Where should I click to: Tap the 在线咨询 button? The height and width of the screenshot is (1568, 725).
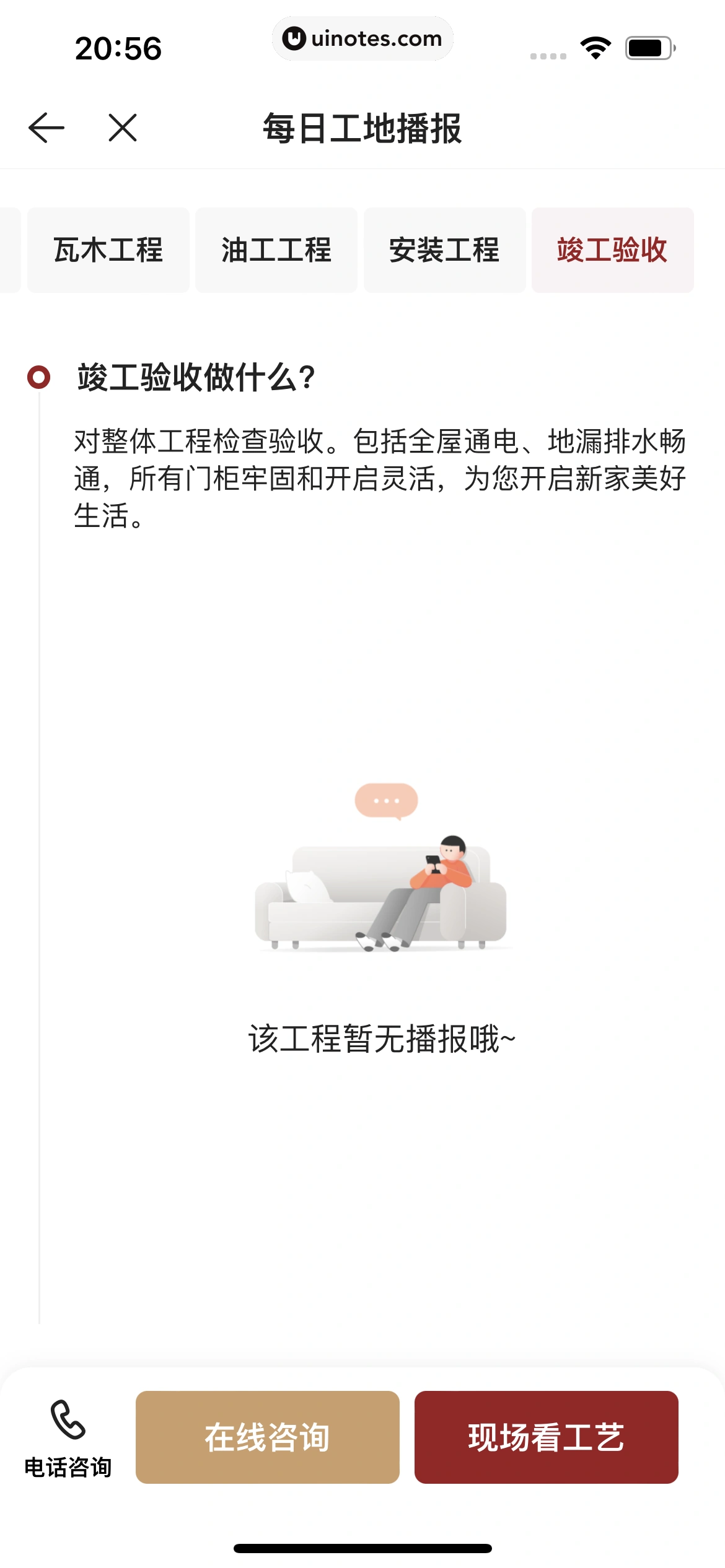pos(267,1437)
